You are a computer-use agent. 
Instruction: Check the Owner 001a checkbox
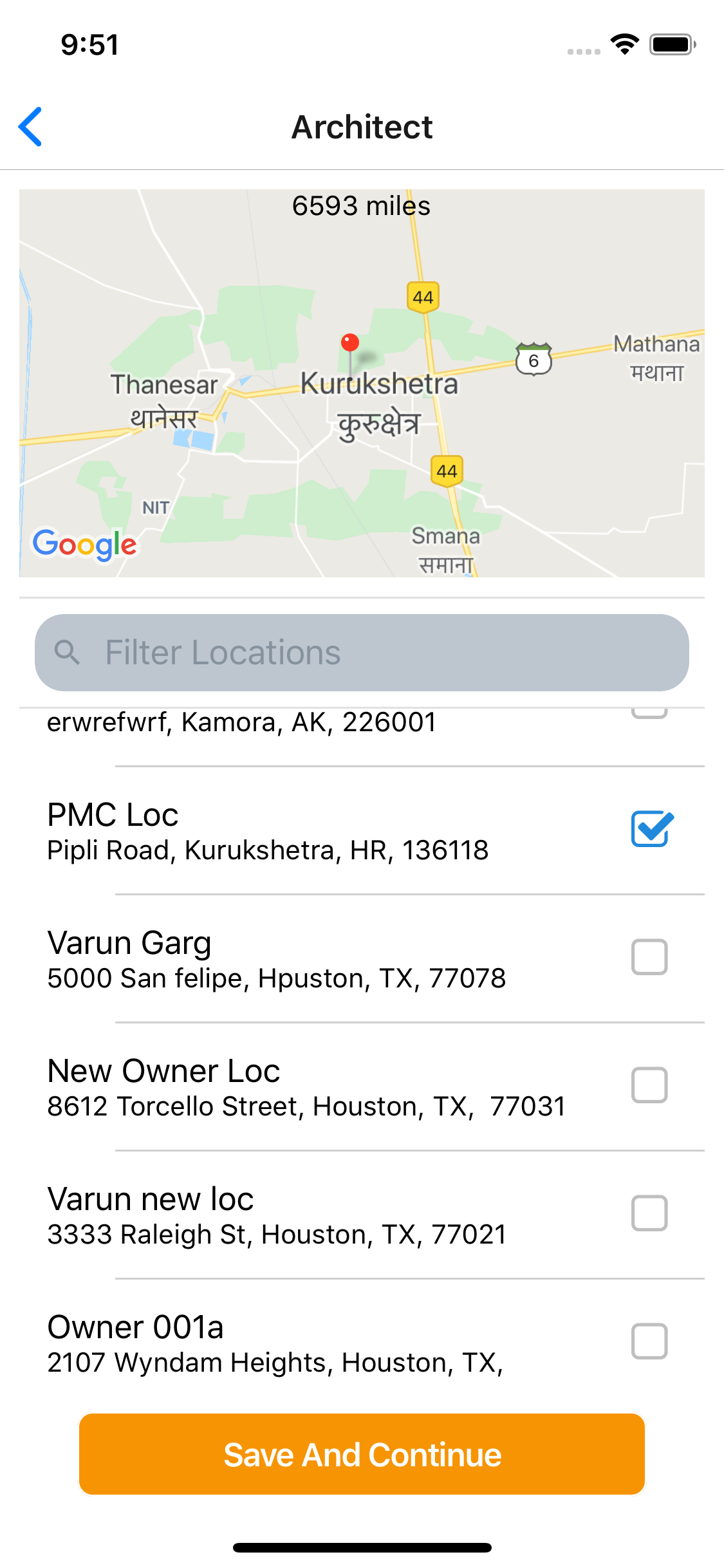[x=649, y=1341]
